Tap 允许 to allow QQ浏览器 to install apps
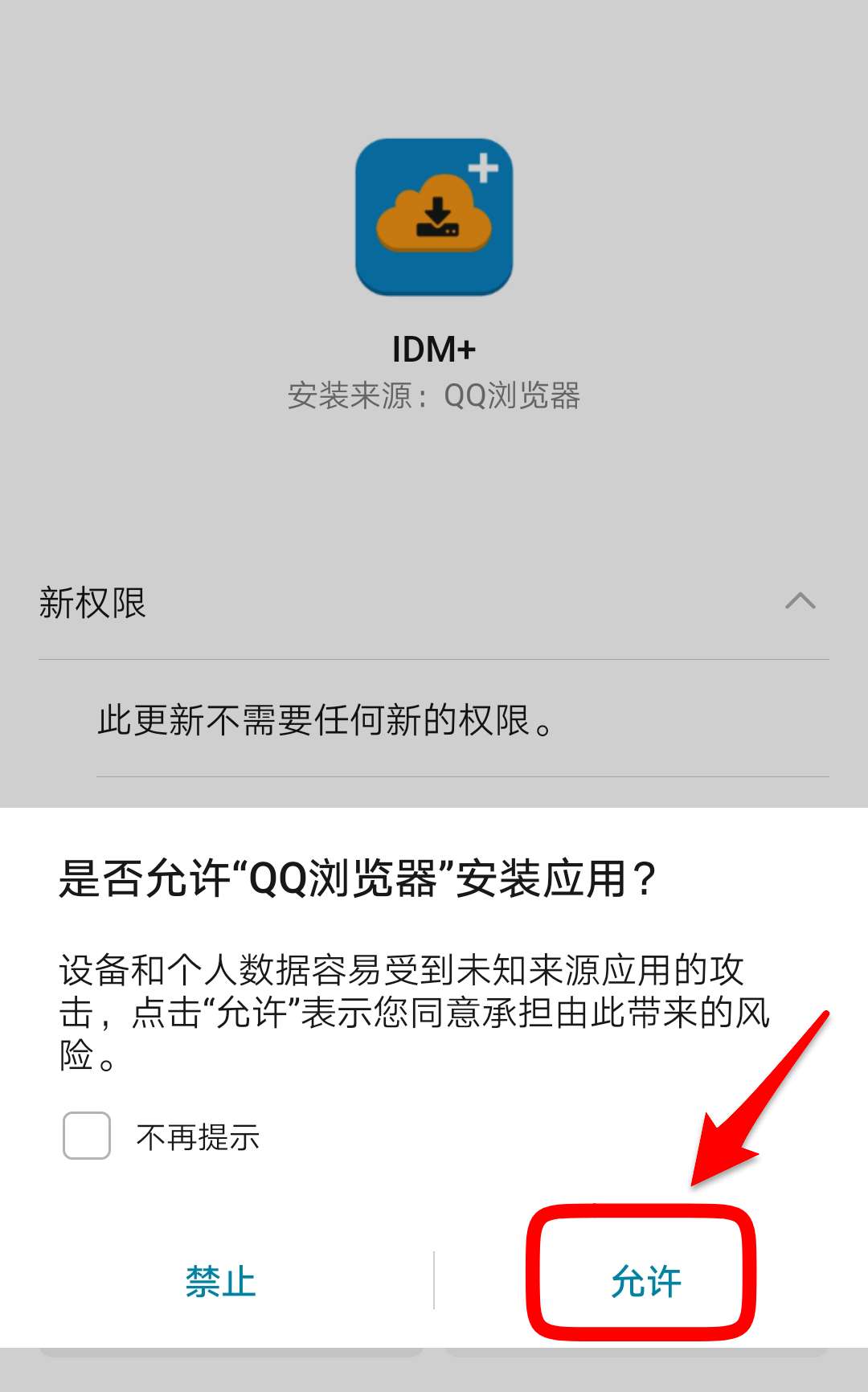The width and height of the screenshot is (868, 1392). 645,1280
